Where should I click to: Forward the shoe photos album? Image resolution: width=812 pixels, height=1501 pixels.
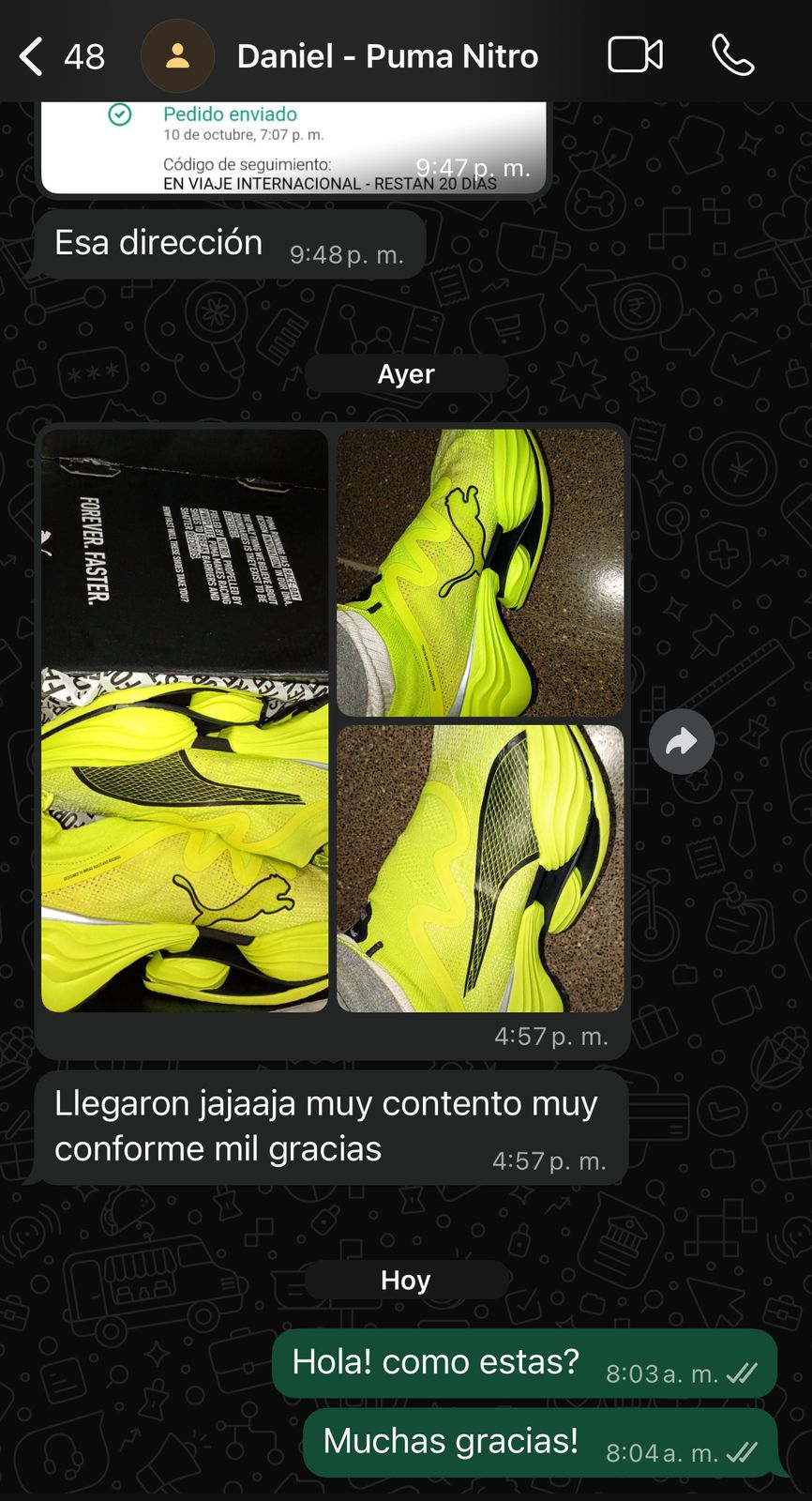tap(682, 742)
